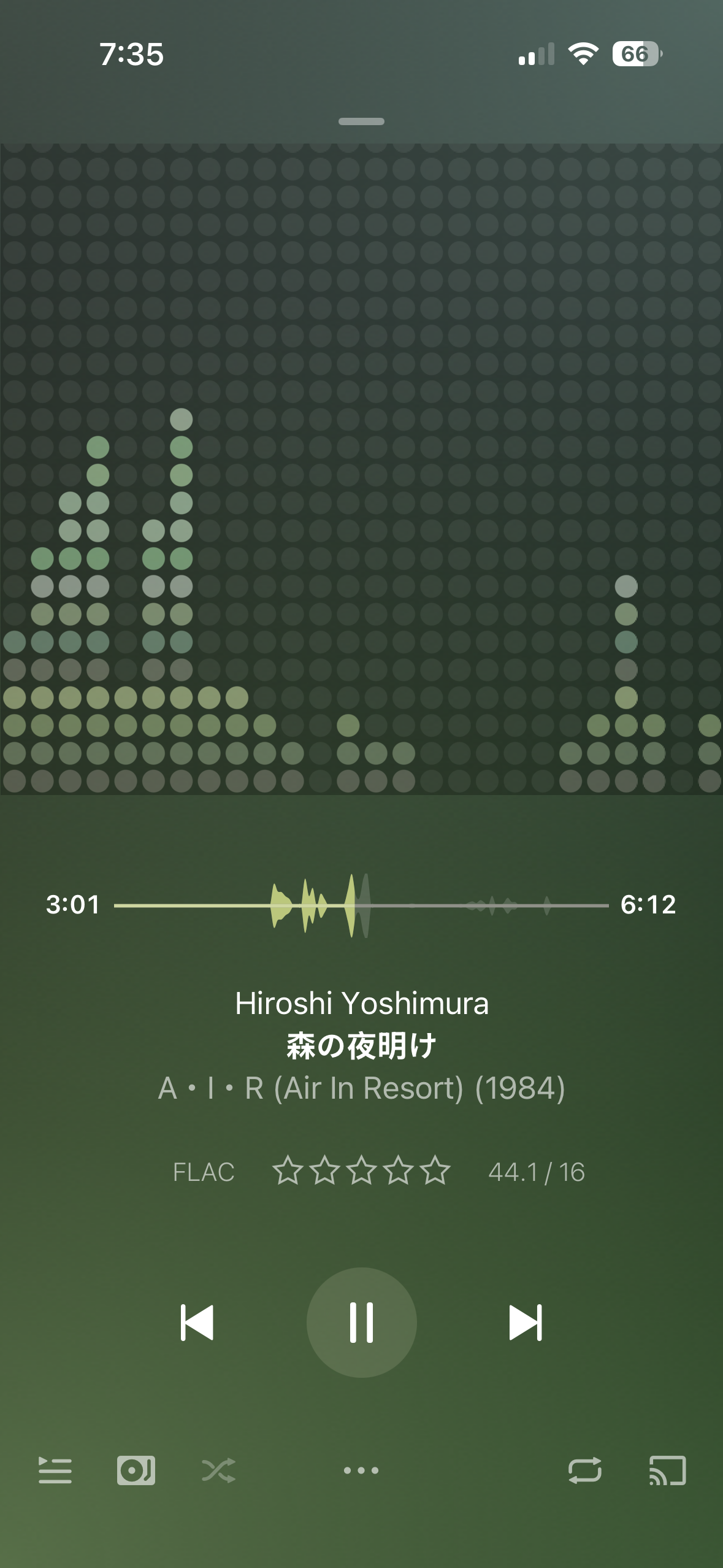Open the cast to device option
The width and height of the screenshot is (723, 1568).
(667, 1470)
